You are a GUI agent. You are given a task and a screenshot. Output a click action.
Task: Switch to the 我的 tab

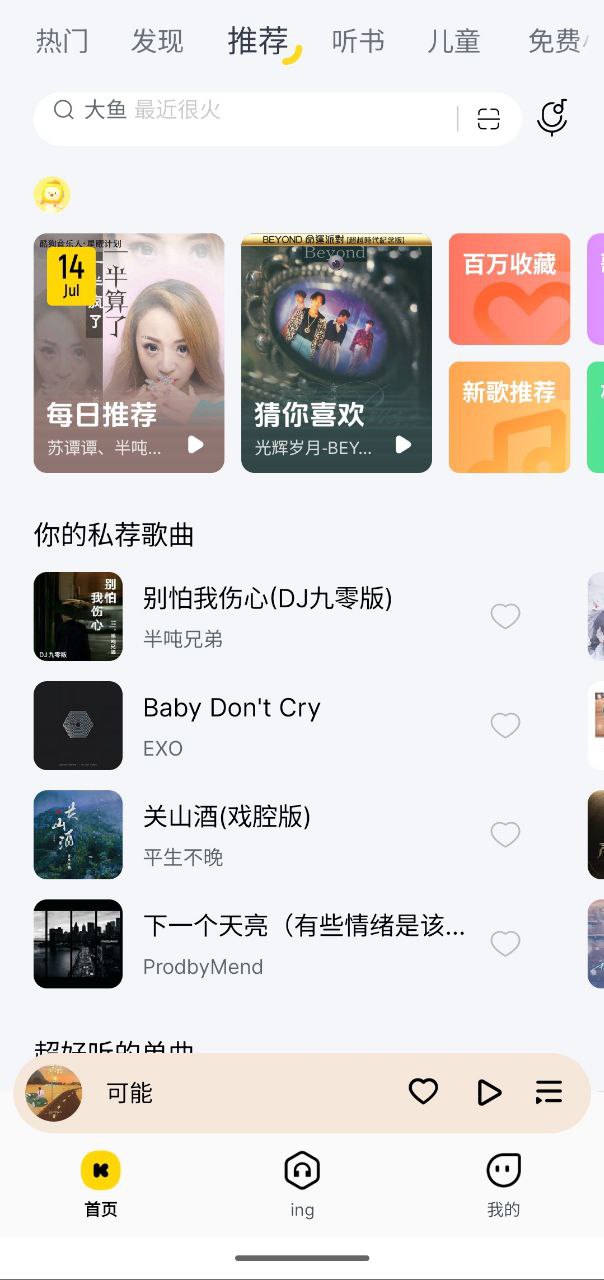(503, 1184)
